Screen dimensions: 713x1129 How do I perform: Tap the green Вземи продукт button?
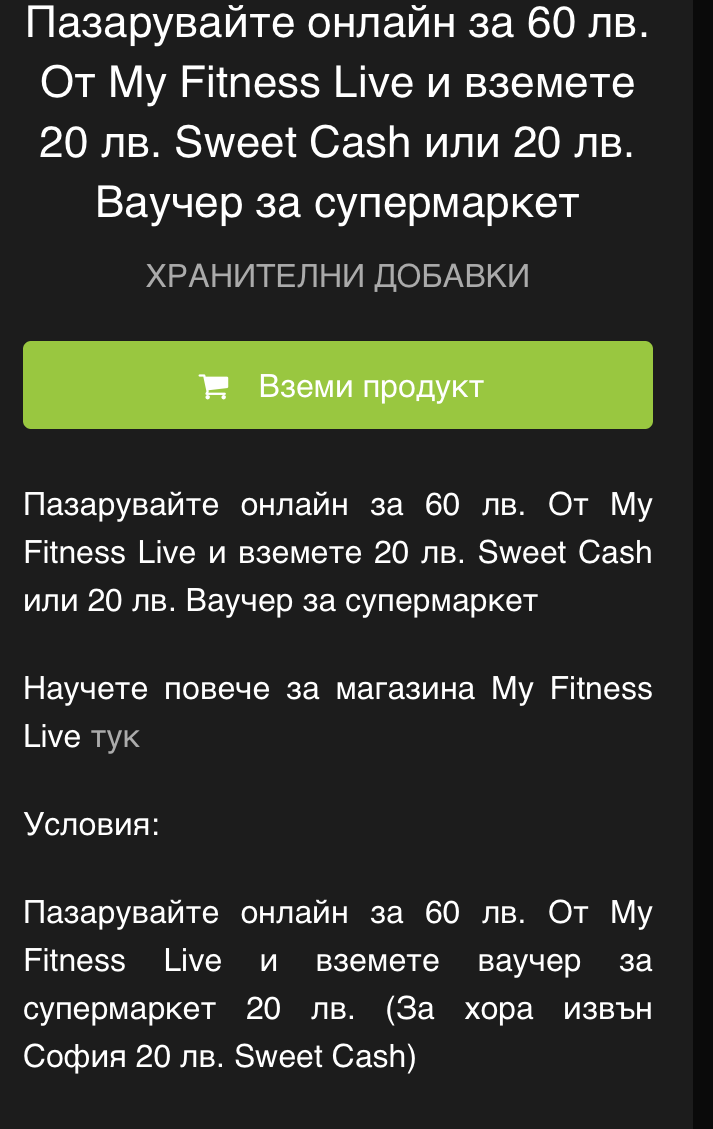click(338, 386)
